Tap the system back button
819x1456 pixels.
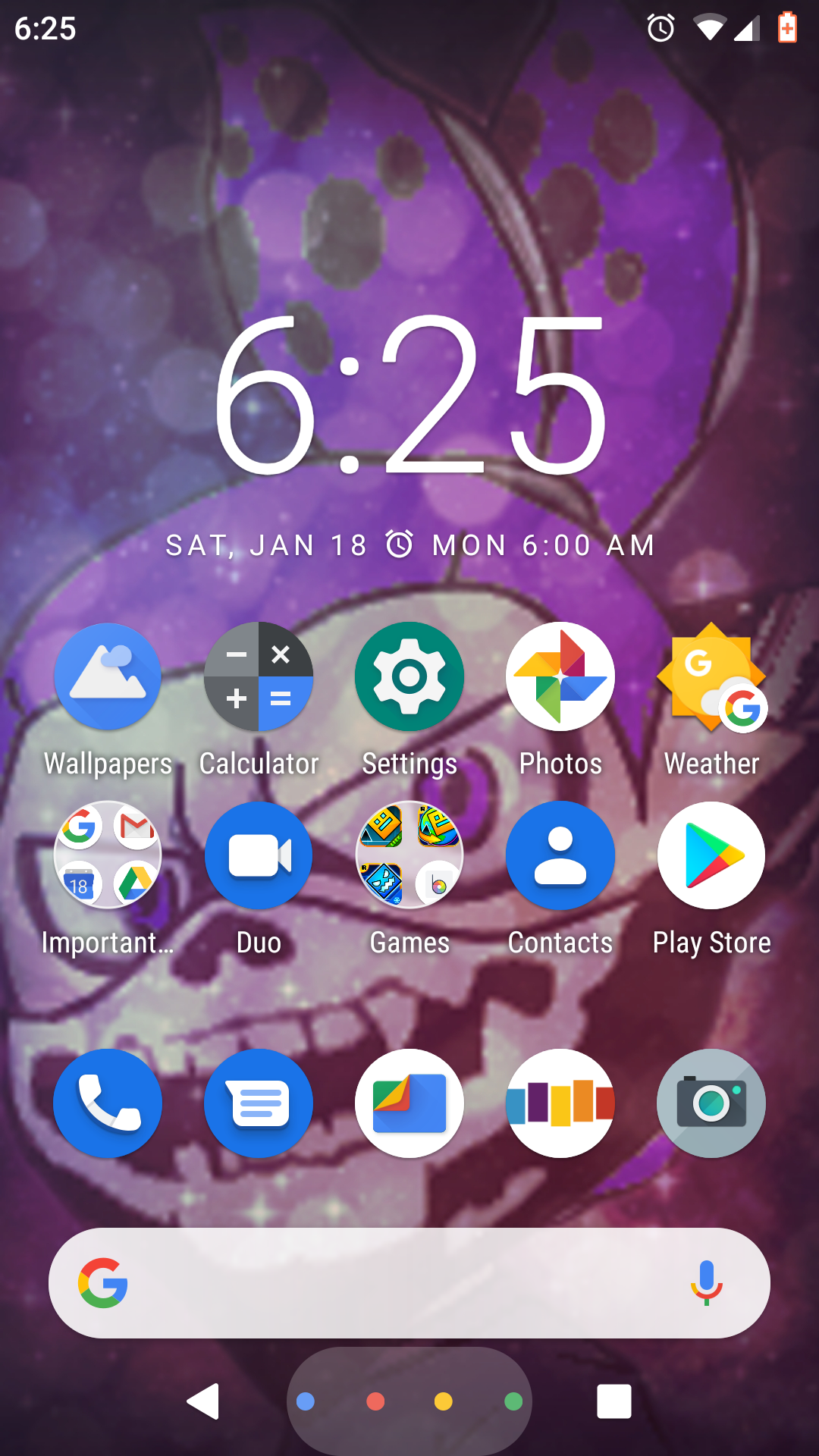203,1401
